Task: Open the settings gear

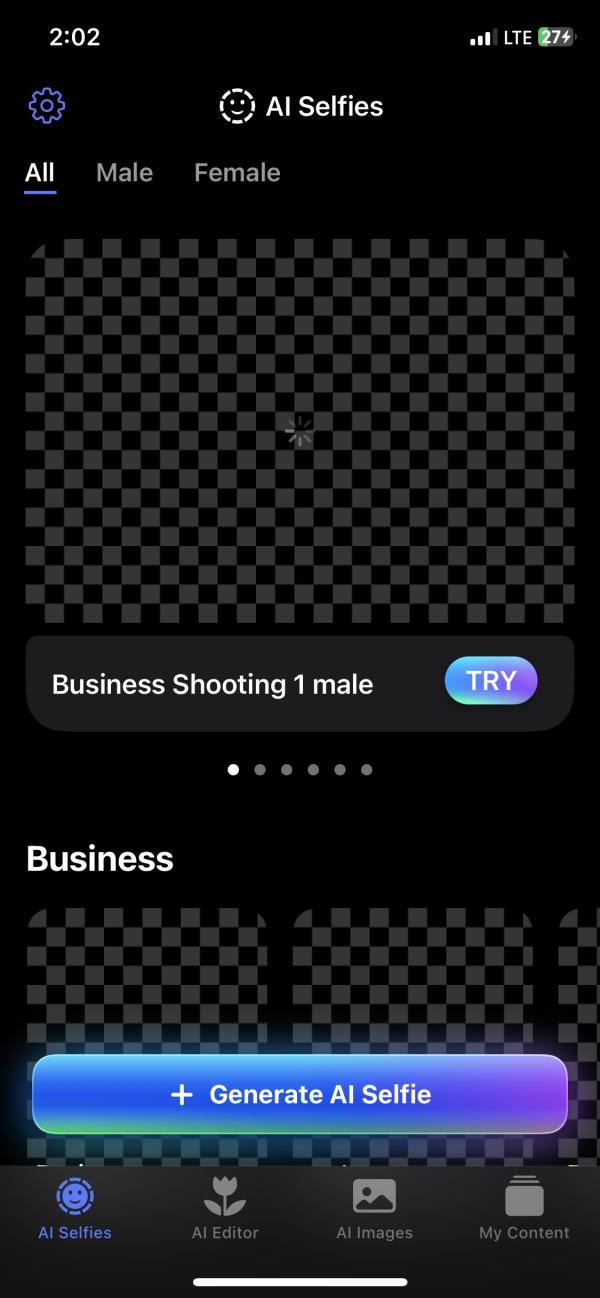Action: point(47,105)
